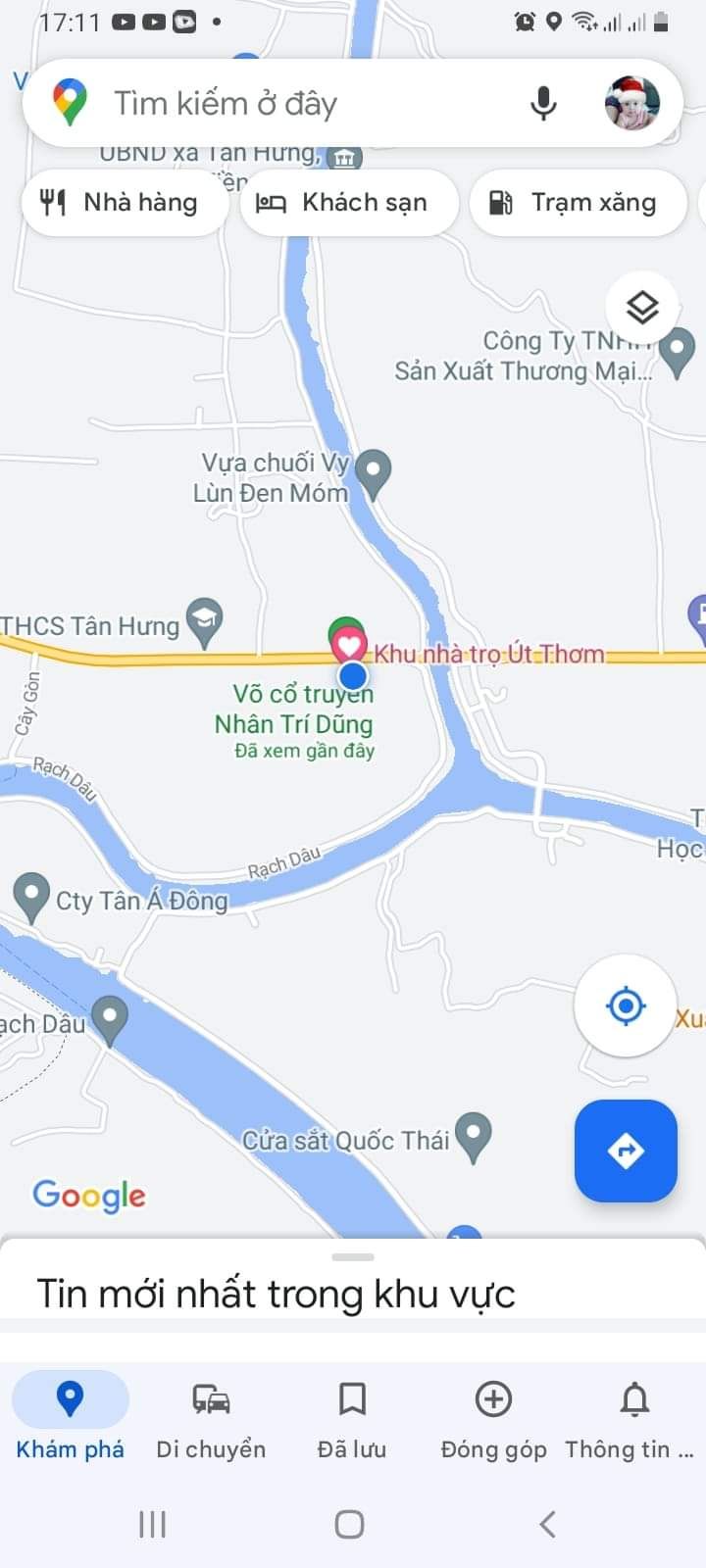706x1568 pixels.
Task: Open the THCS Tân Hưng school pin
Action: [205, 619]
